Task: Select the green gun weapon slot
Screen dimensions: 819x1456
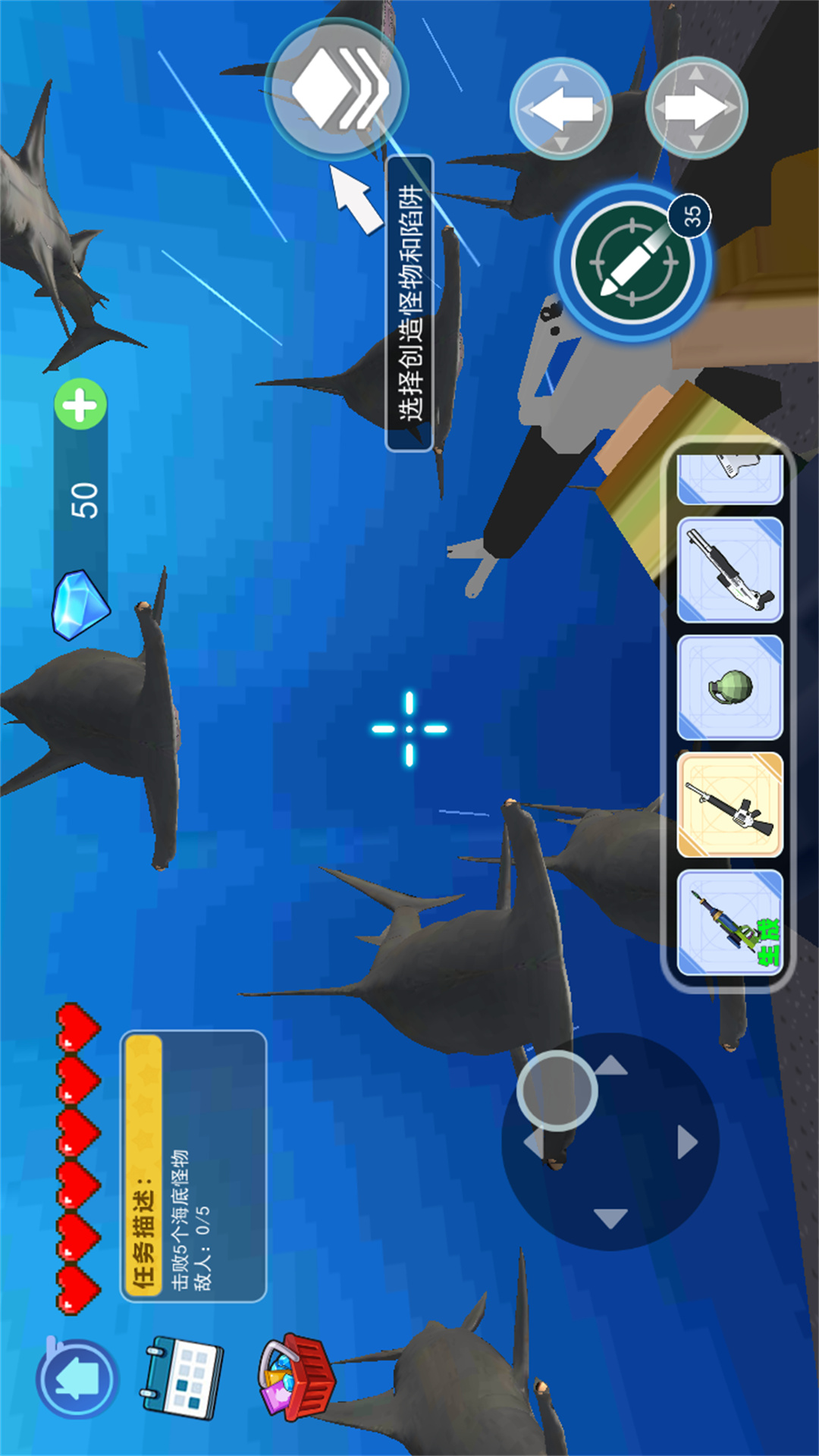Action: click(x=730, y=923)
